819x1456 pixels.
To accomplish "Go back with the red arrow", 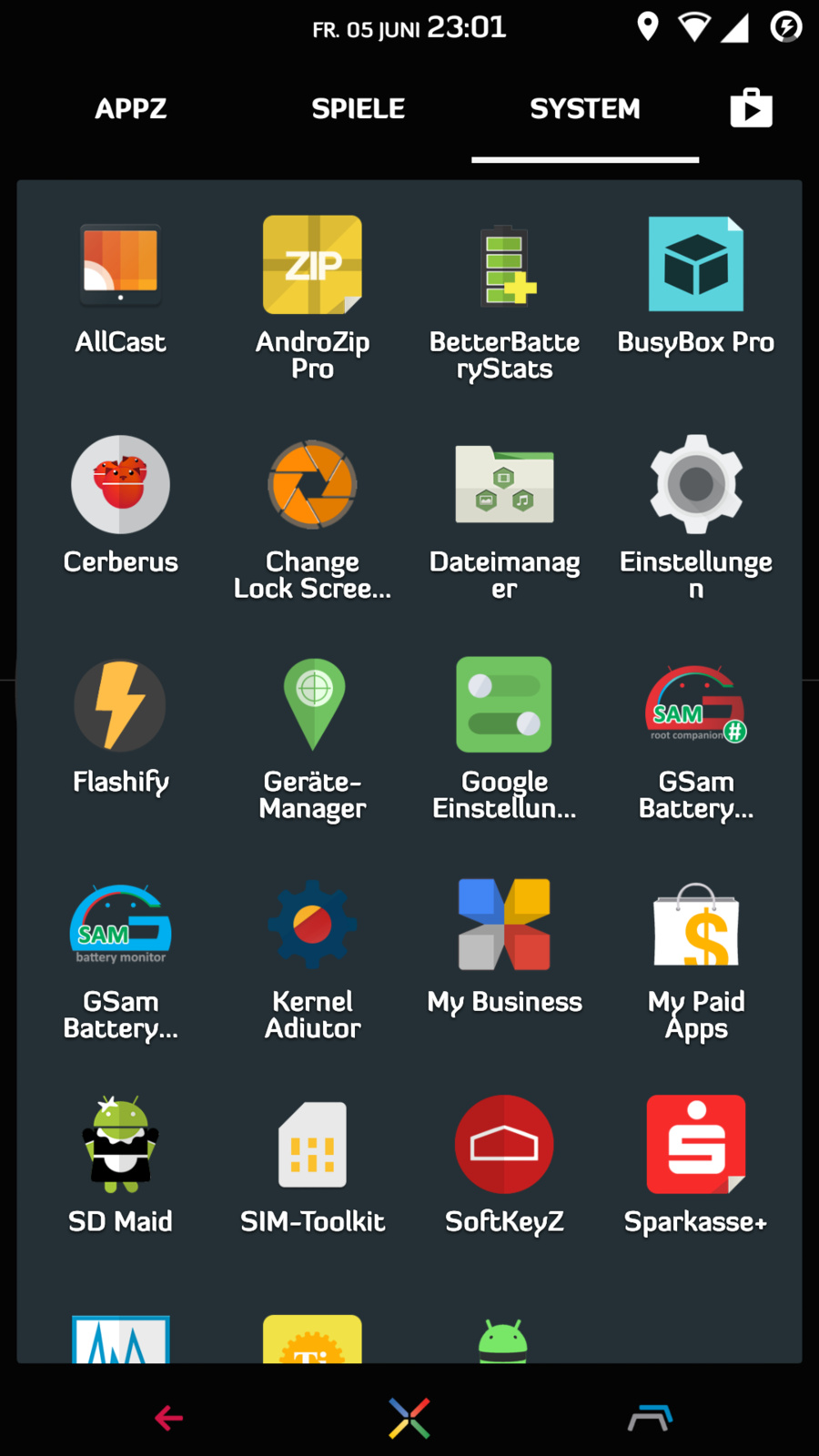I will (x=169, y=1418).
